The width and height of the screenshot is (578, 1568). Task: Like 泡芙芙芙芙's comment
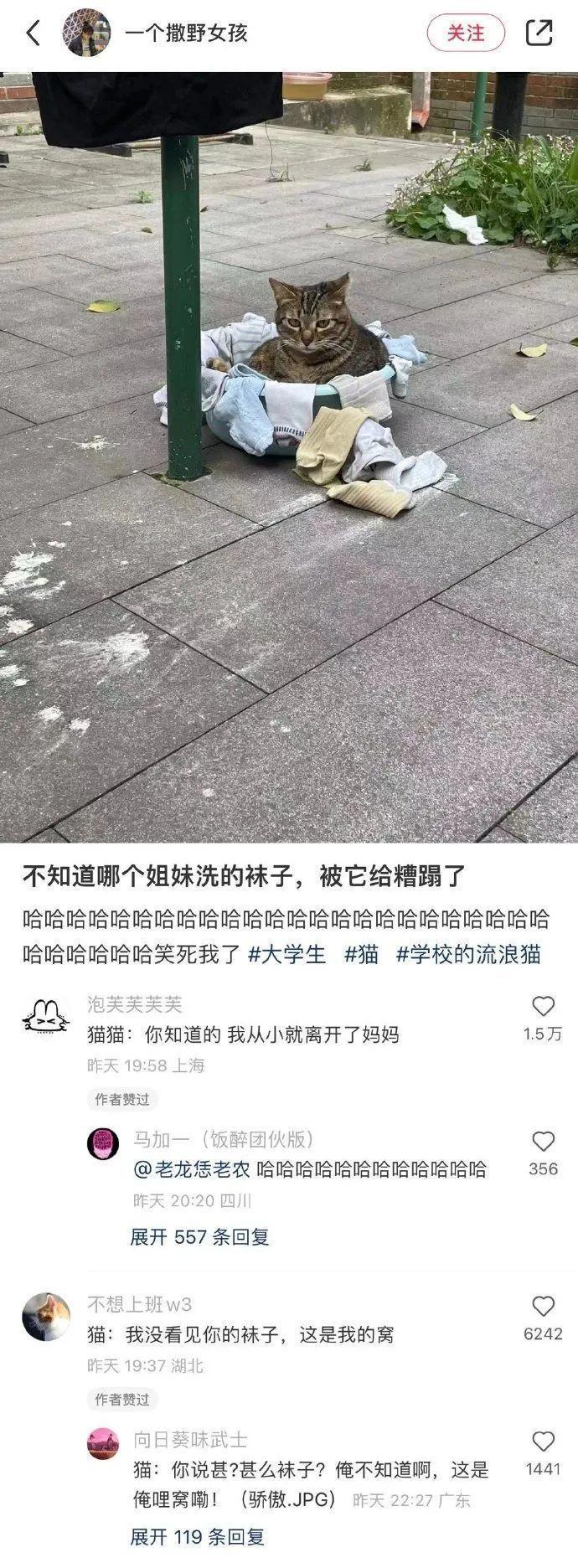[544, 1007]
